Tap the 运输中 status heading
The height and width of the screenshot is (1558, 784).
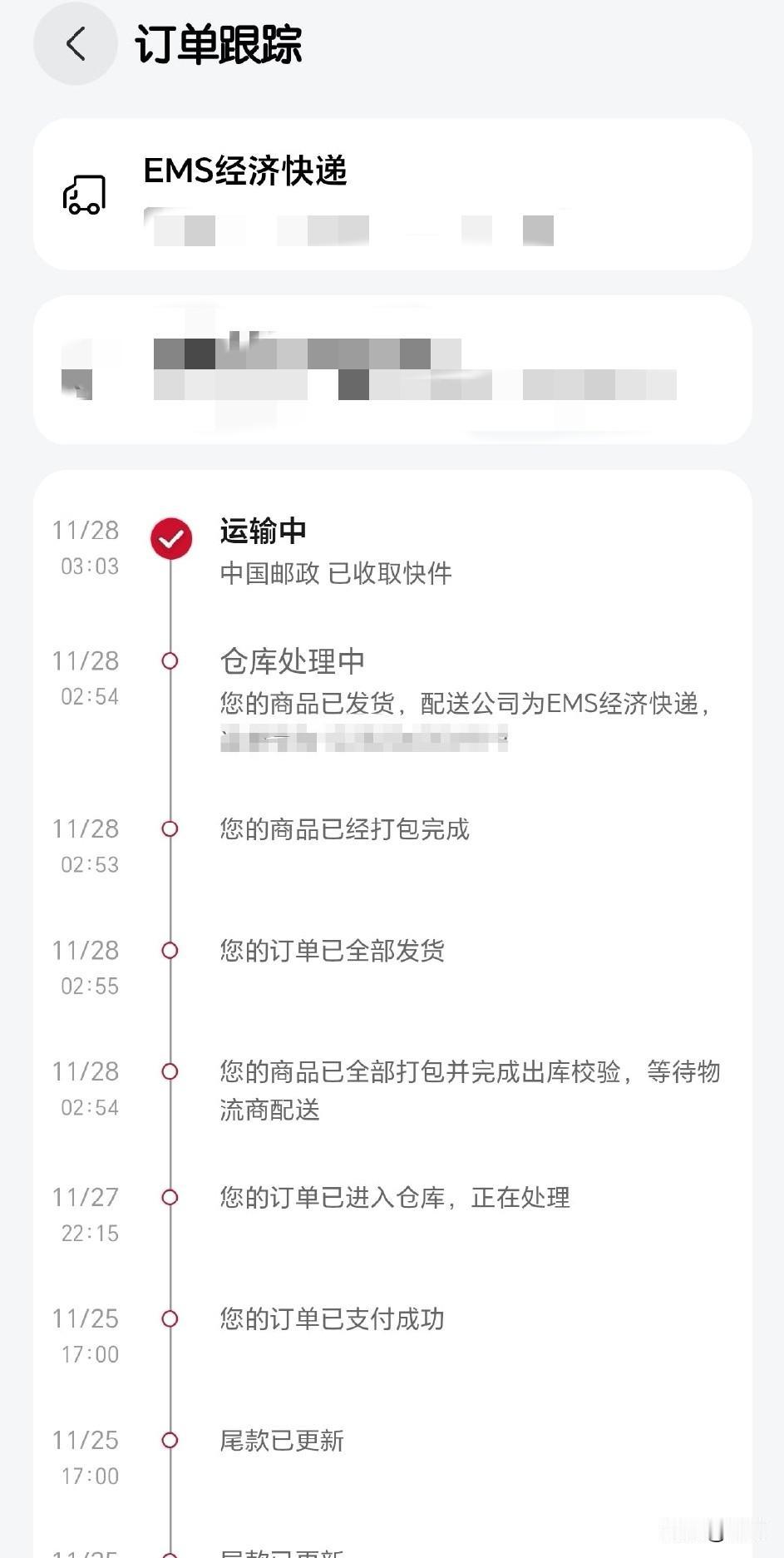263,530
